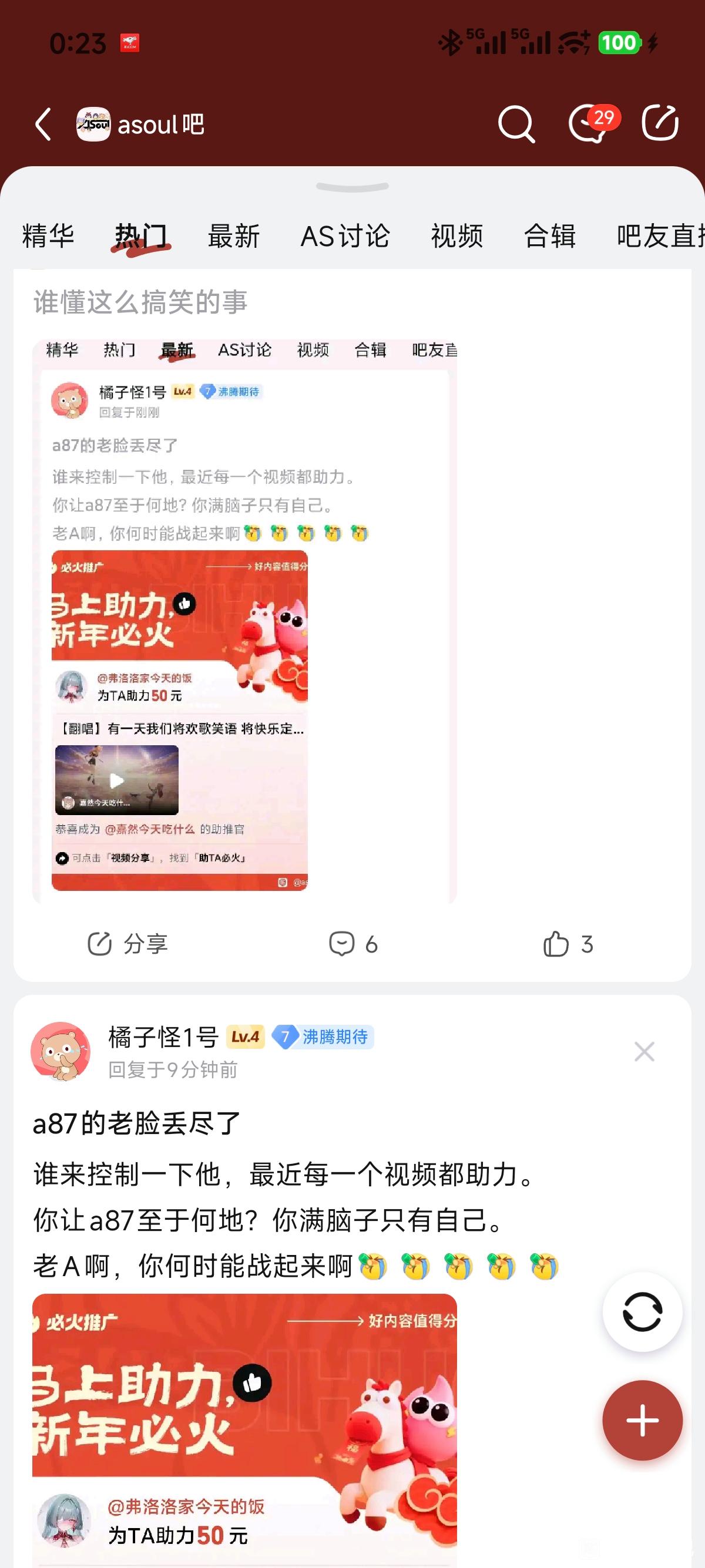Share the 谁懂这么搞笑的事 post
Screen dimensions: 705x1568
point(127,944)
